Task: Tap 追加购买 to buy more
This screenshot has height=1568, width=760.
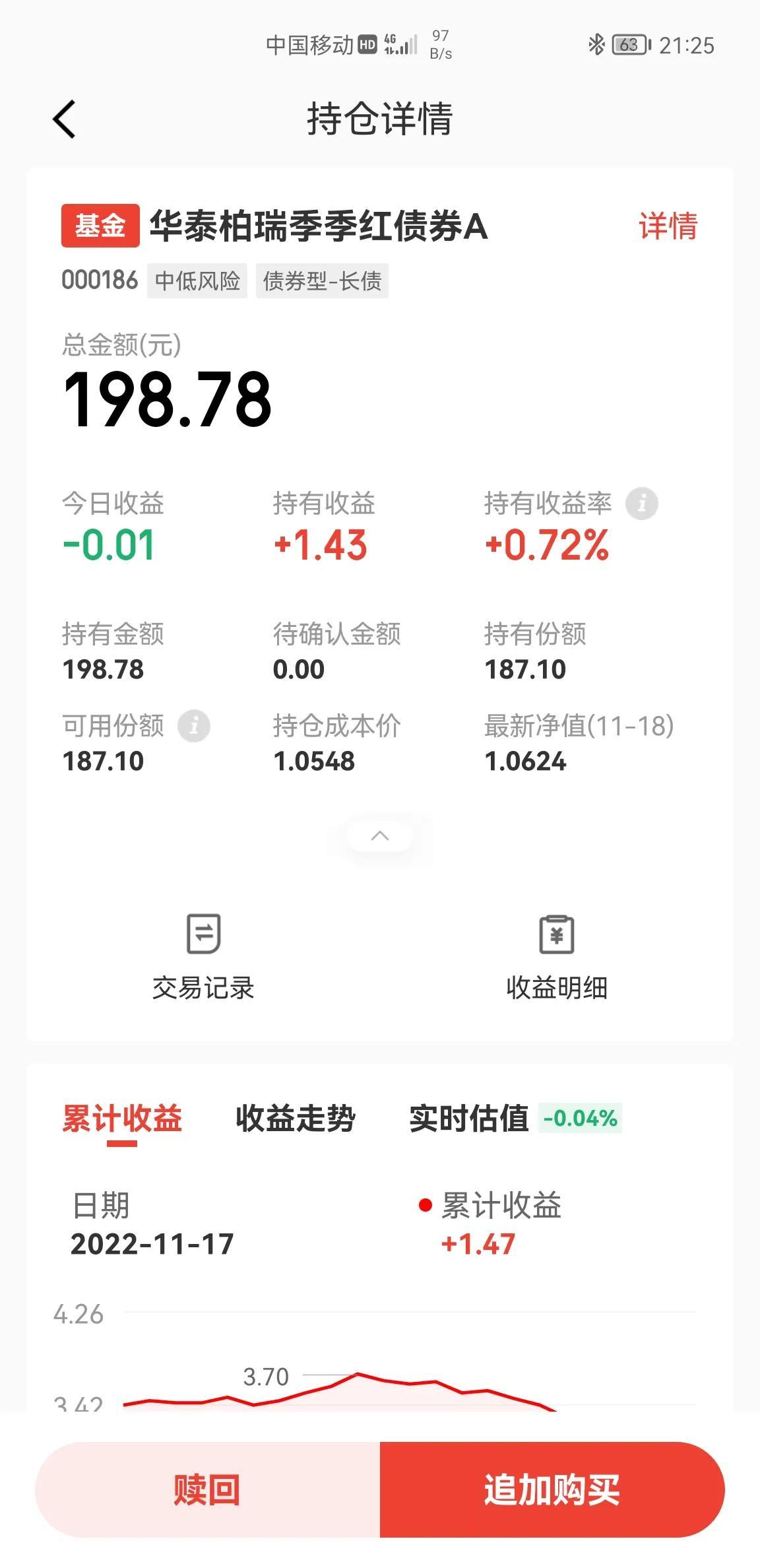Action: tap(552, 1489)
